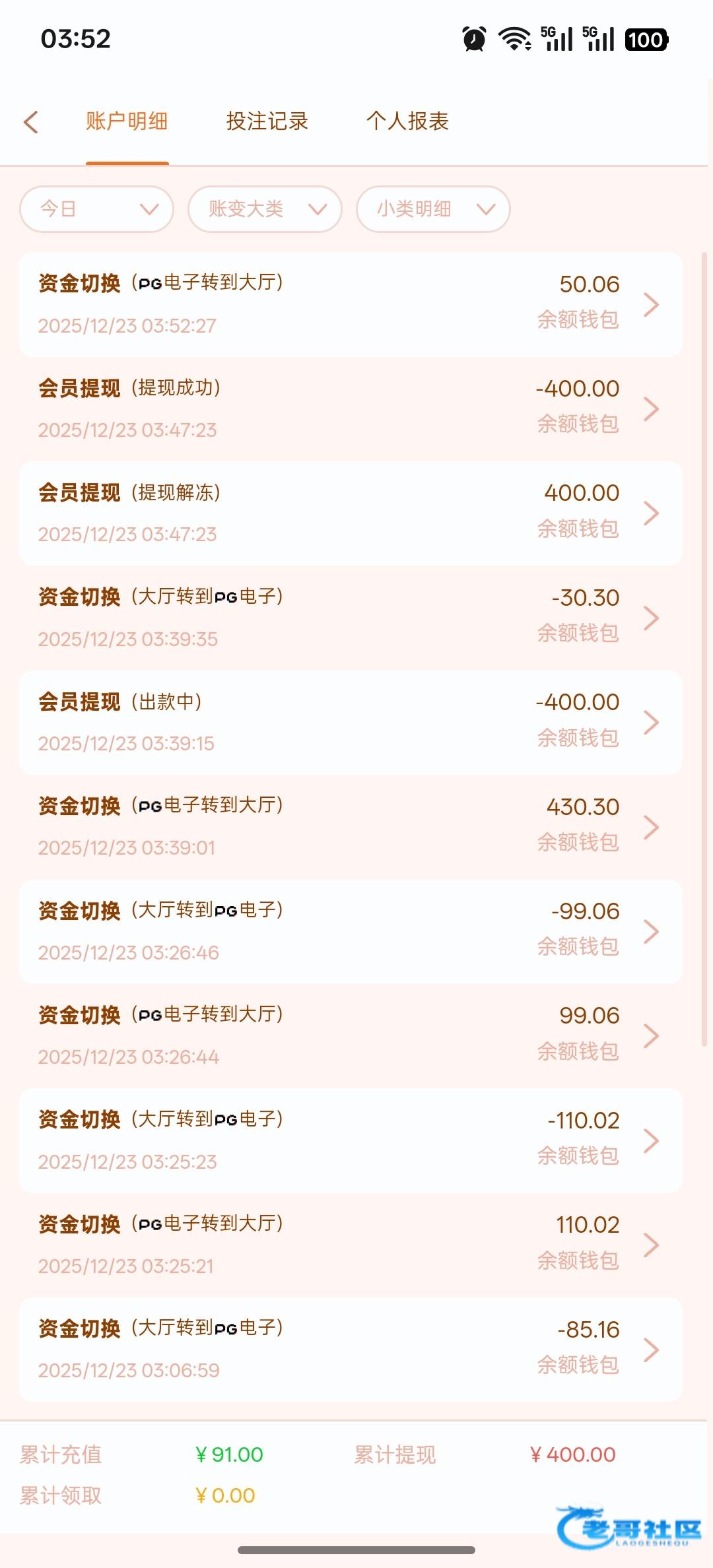This screenshot has width=713, height=1568.
Task: Open the 账变大类 filter dropdown
Action: click(265, 209)
